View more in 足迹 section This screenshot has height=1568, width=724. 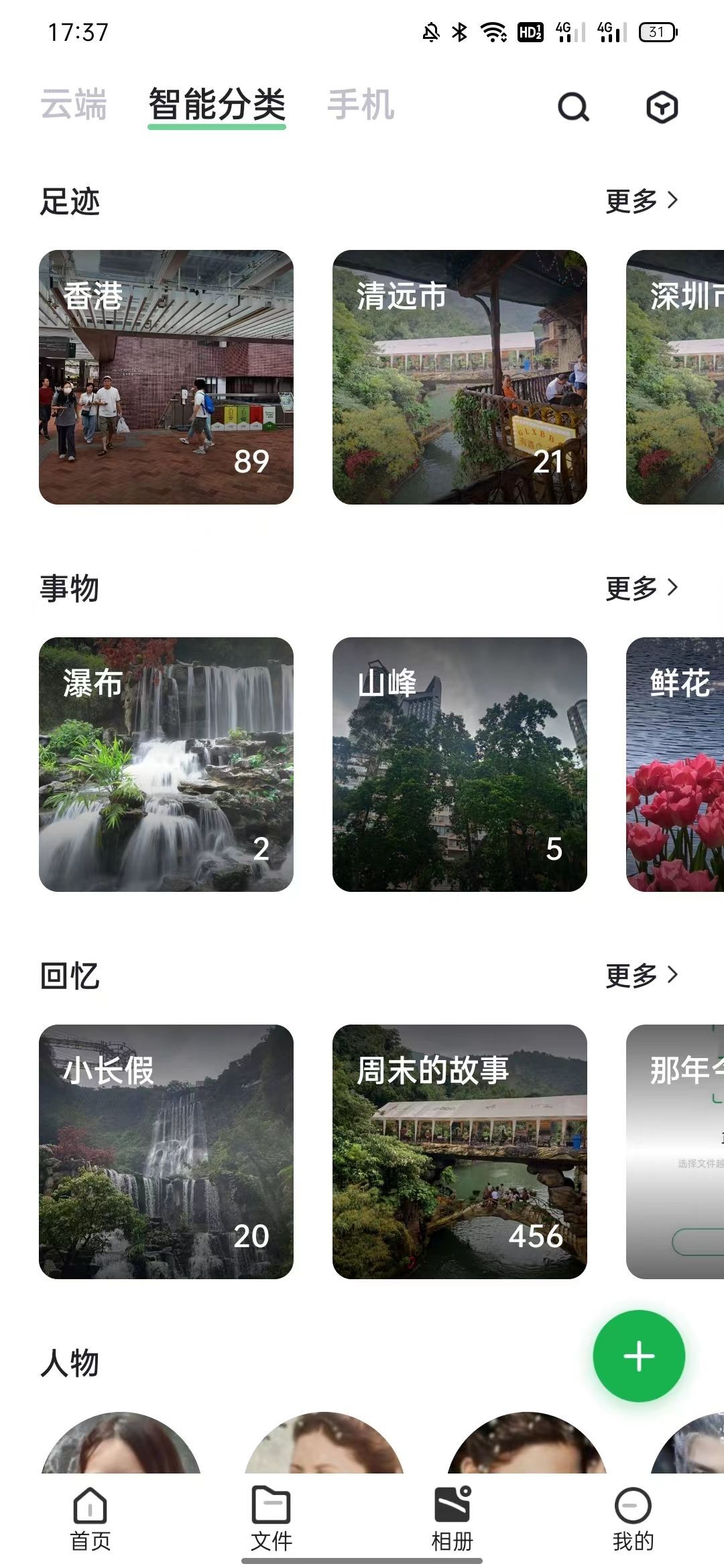coord(642,200)
